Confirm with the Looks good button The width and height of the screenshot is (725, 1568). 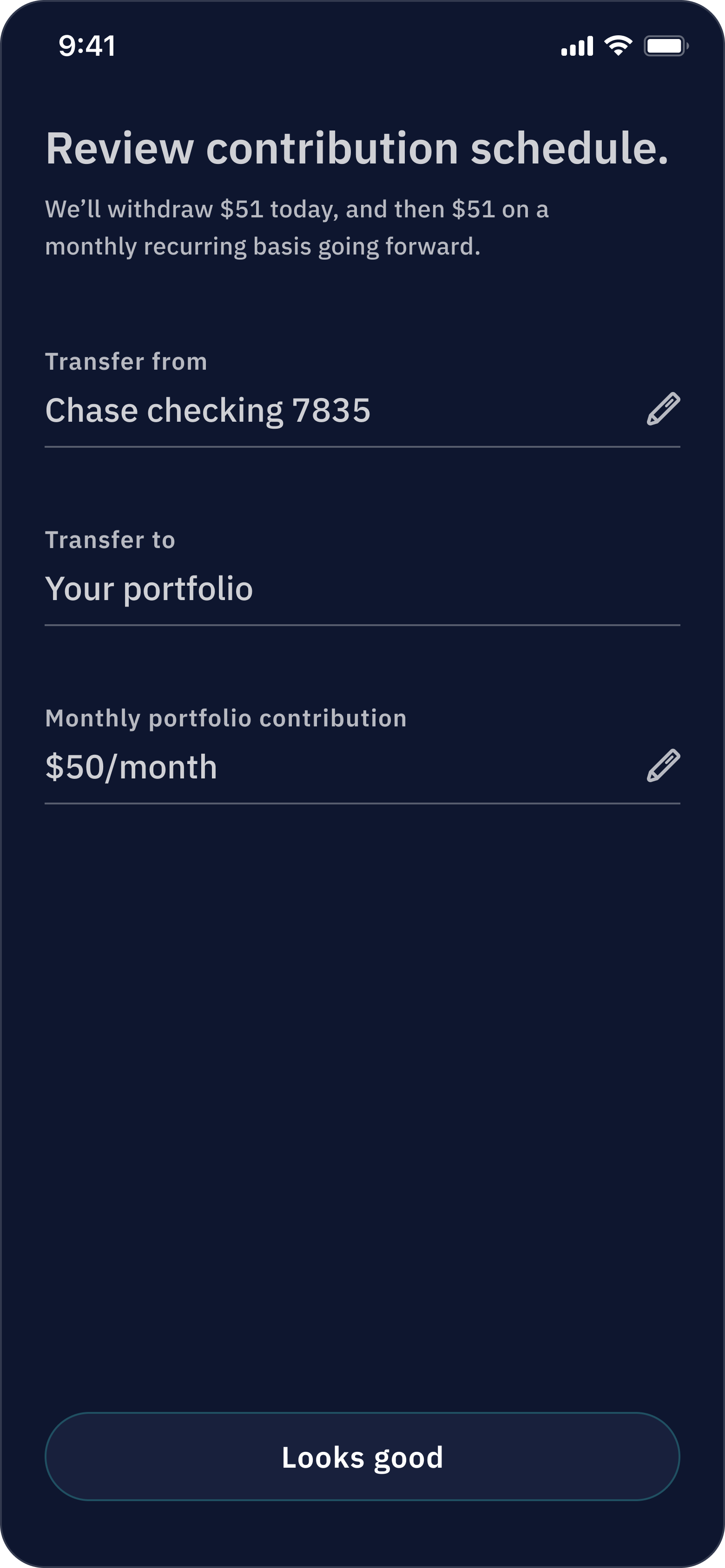click(362, 1457)
